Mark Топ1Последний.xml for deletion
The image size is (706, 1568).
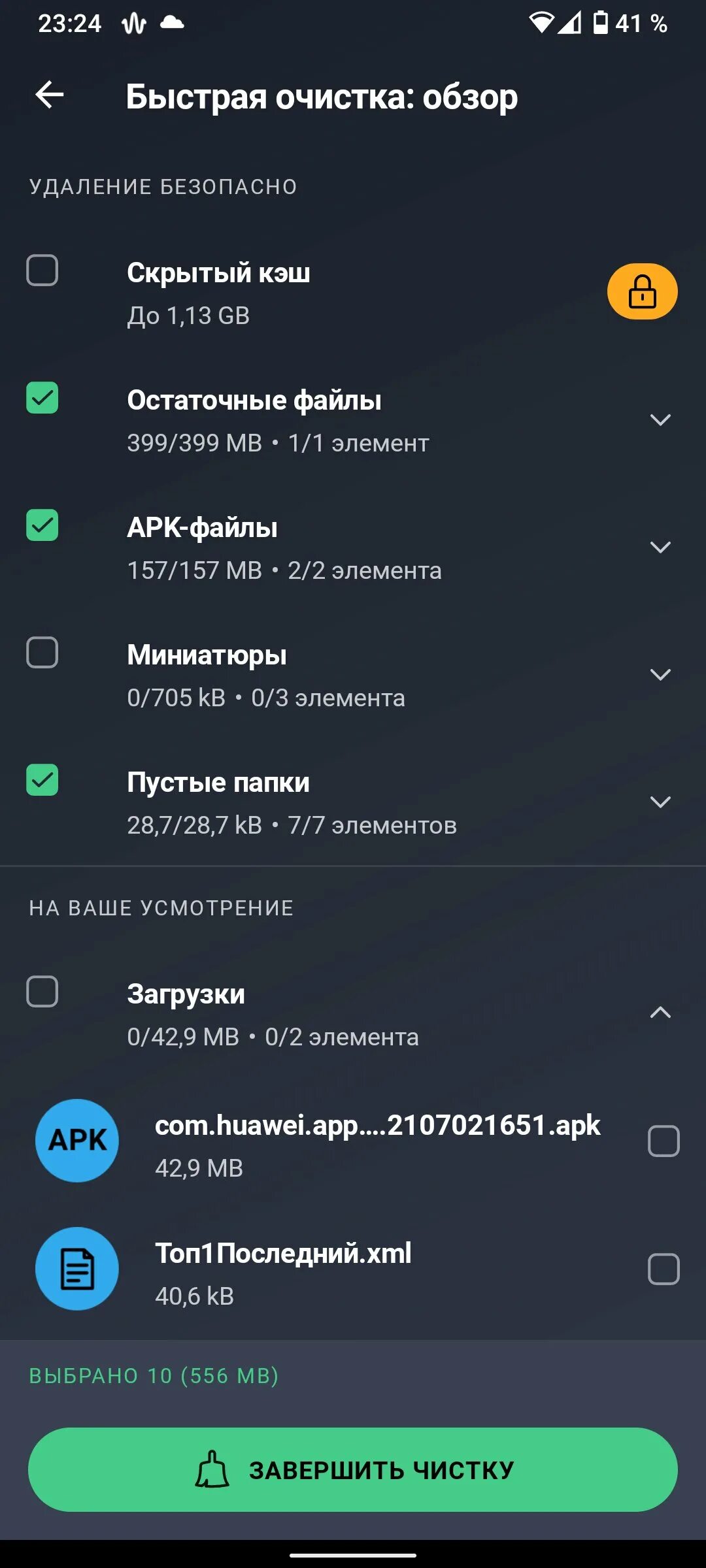(x=664, y=1269)
